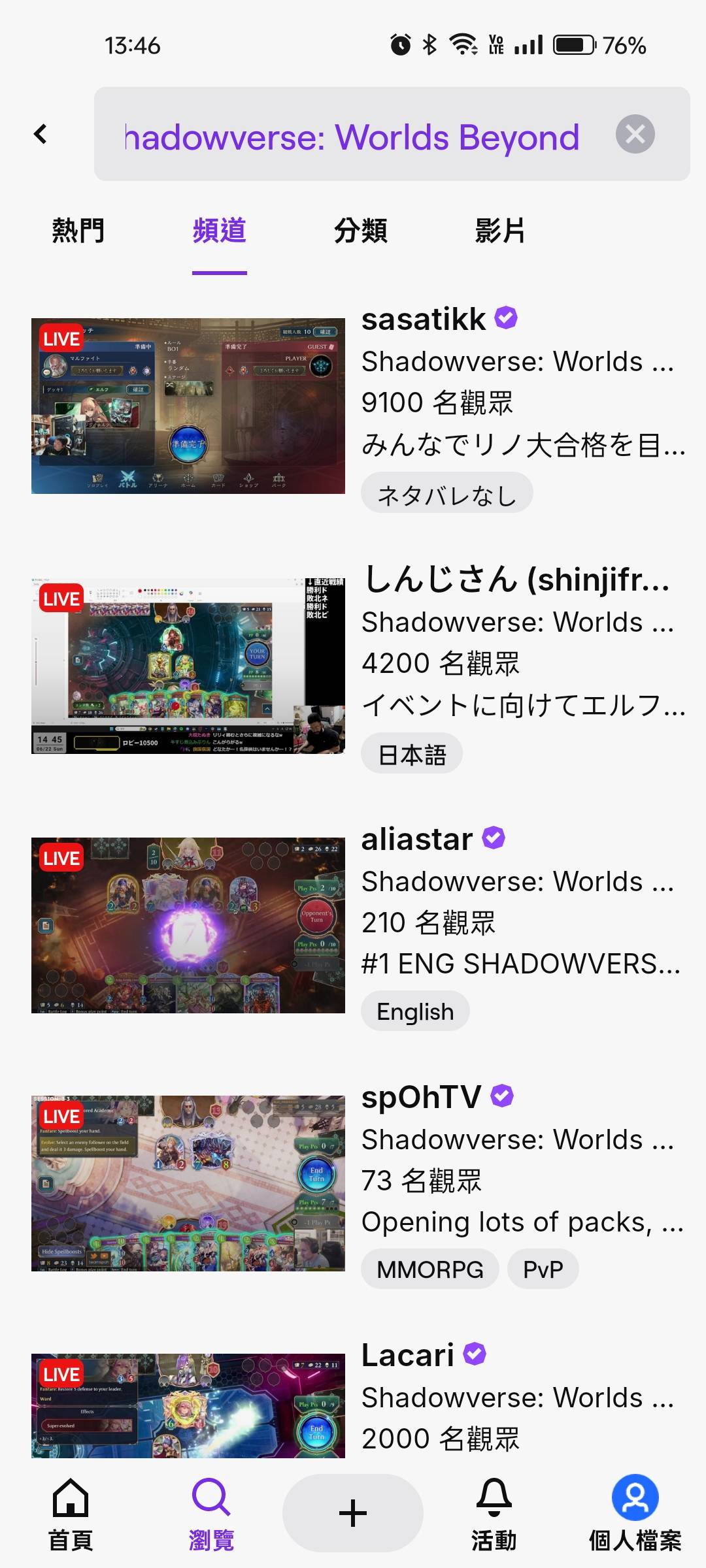
Task: Tap the search field showing Shadowverse: Worlds Beyond
Action: pyautogui.click(x=353, y=136)
